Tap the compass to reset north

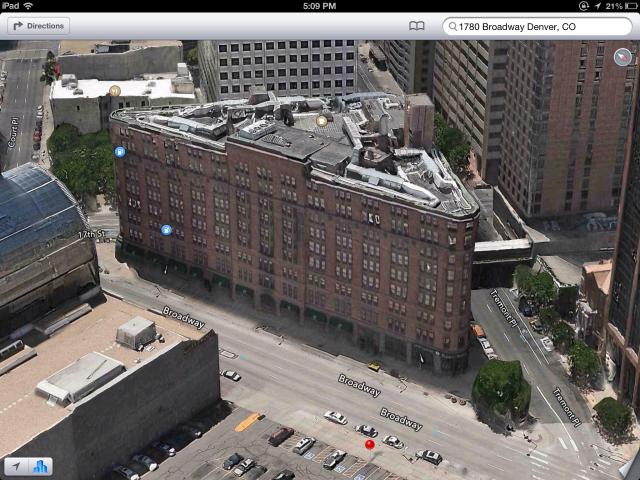pyautogui.click(x=623, y=56)
